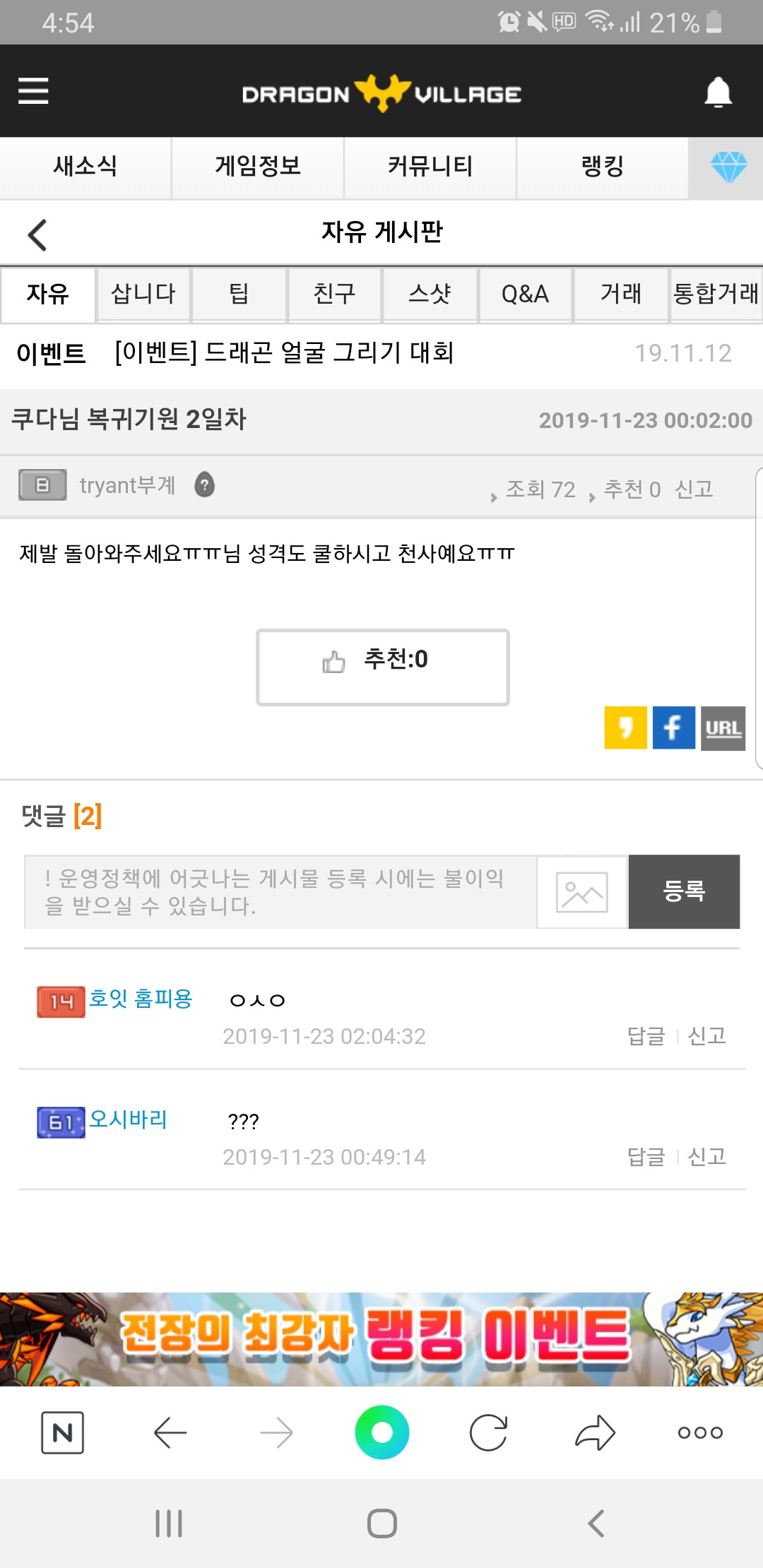The width and height of the screenshot is (763, 1568).
Task: Submit comment with 등록 button
Action: click(684, 891)
